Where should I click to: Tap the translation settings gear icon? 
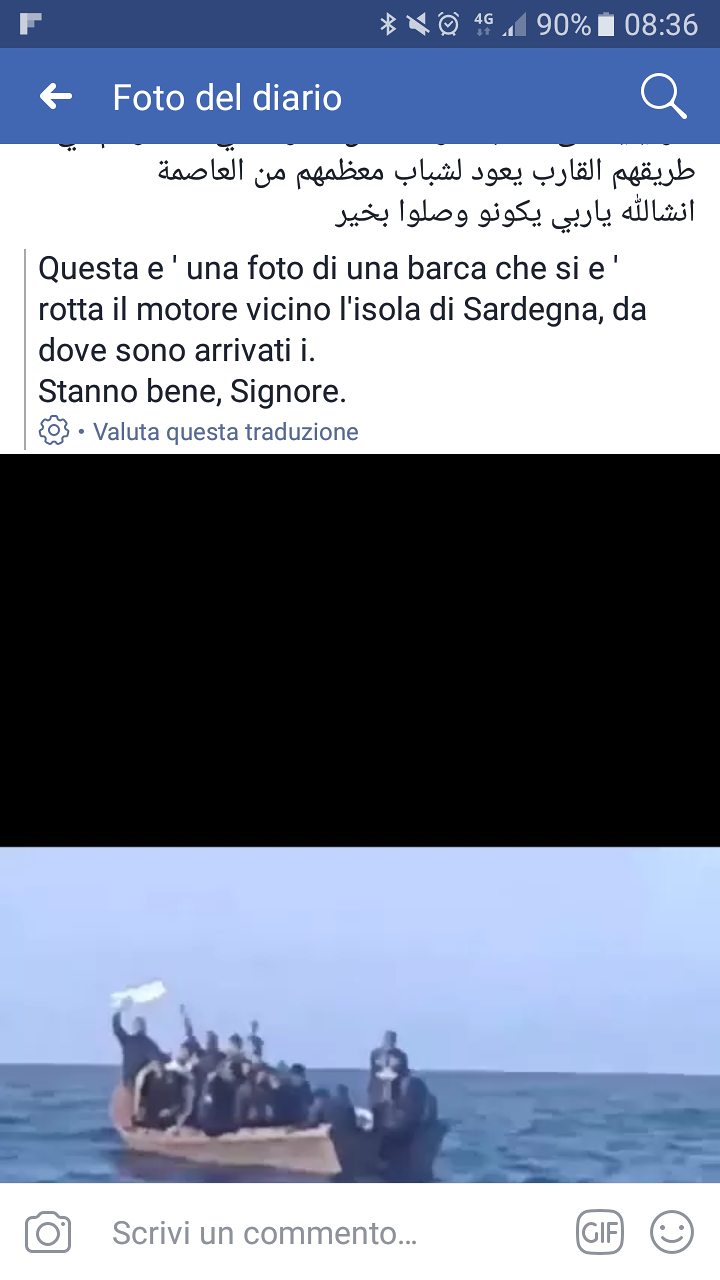click(53, 431)
